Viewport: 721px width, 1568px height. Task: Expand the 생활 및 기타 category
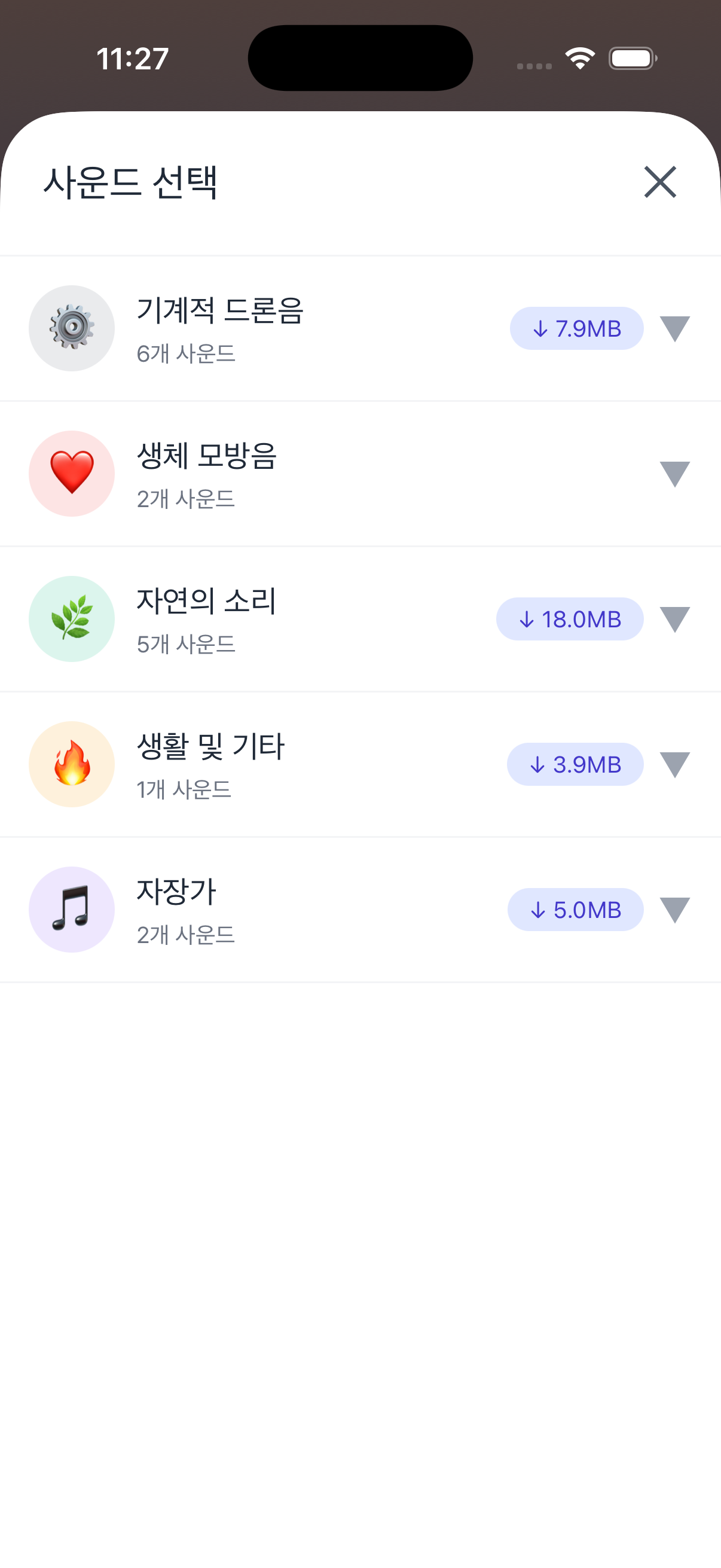pos(674,764)
